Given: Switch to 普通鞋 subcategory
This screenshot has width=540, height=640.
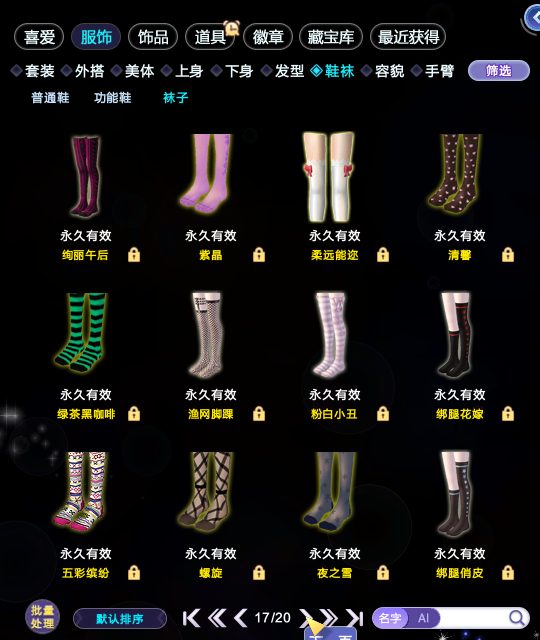Looking at the screenshot, I should [50, 98].
